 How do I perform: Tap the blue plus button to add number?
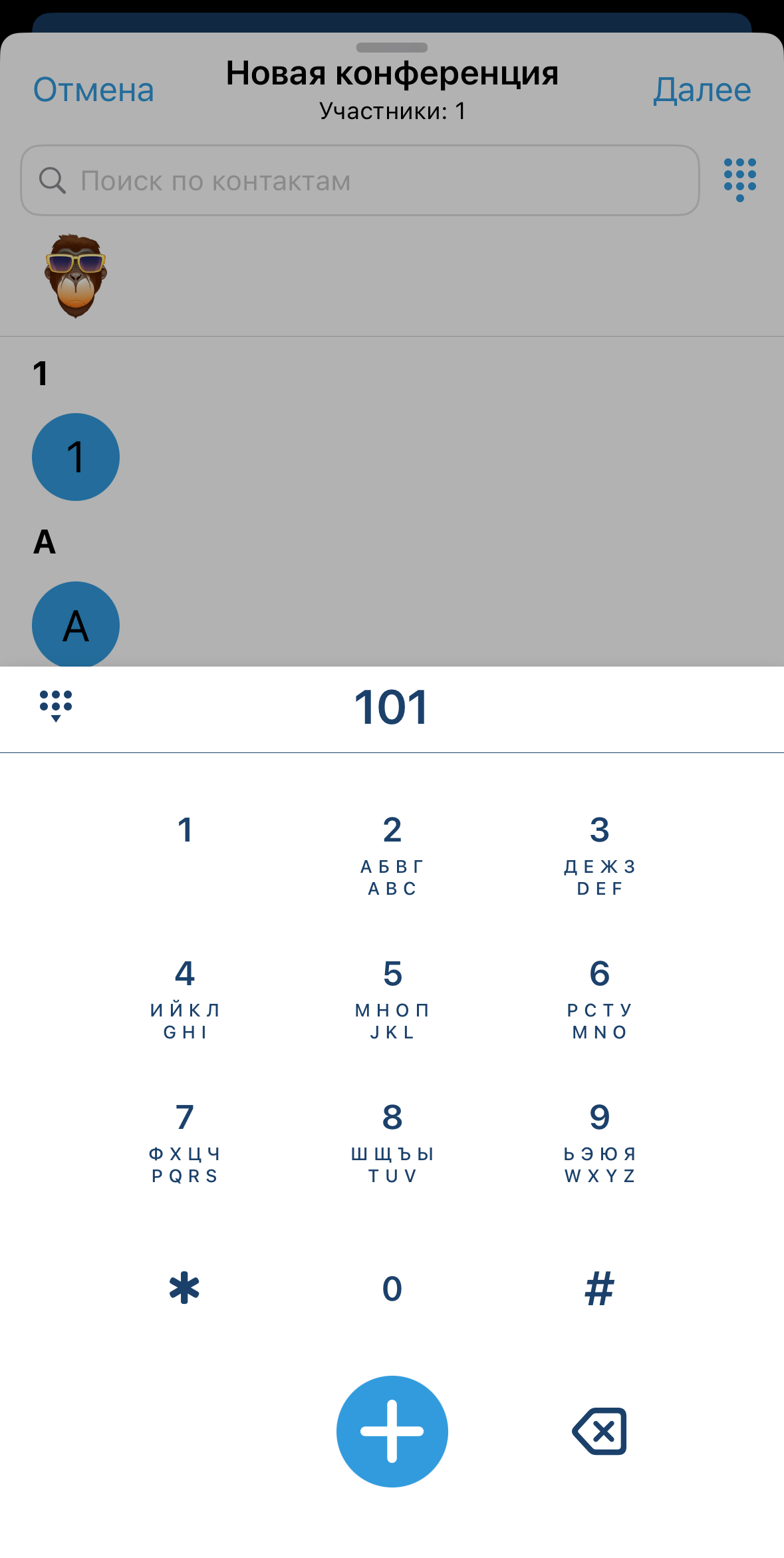point(392,1431)
